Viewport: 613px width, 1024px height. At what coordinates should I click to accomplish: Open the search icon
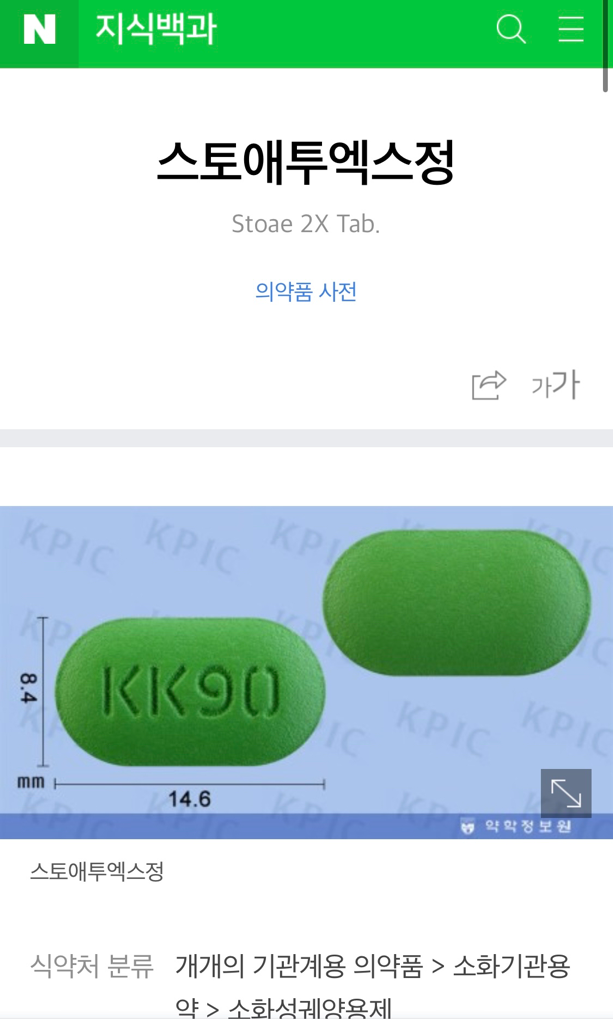tap(511, 30)
